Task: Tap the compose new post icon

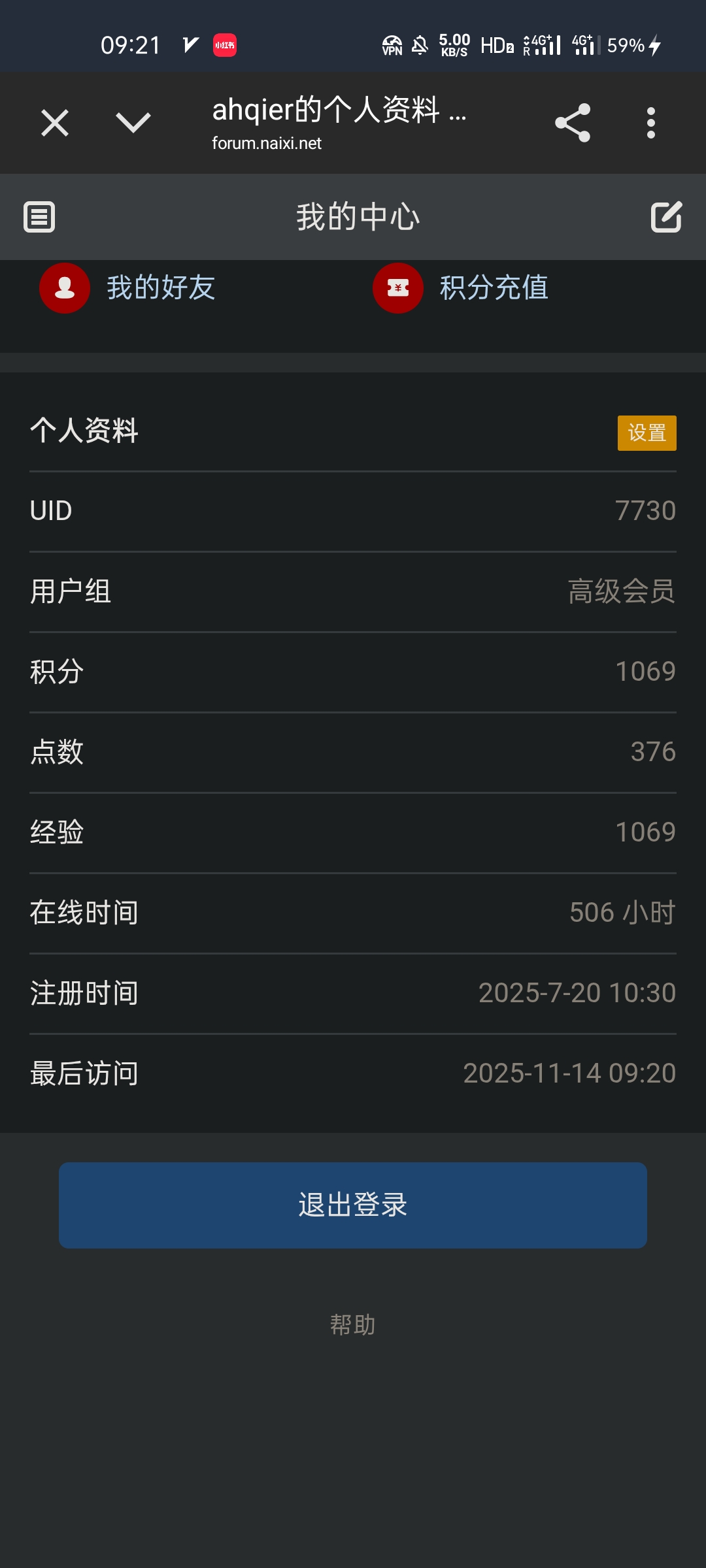Action: [x=666, y=217]
